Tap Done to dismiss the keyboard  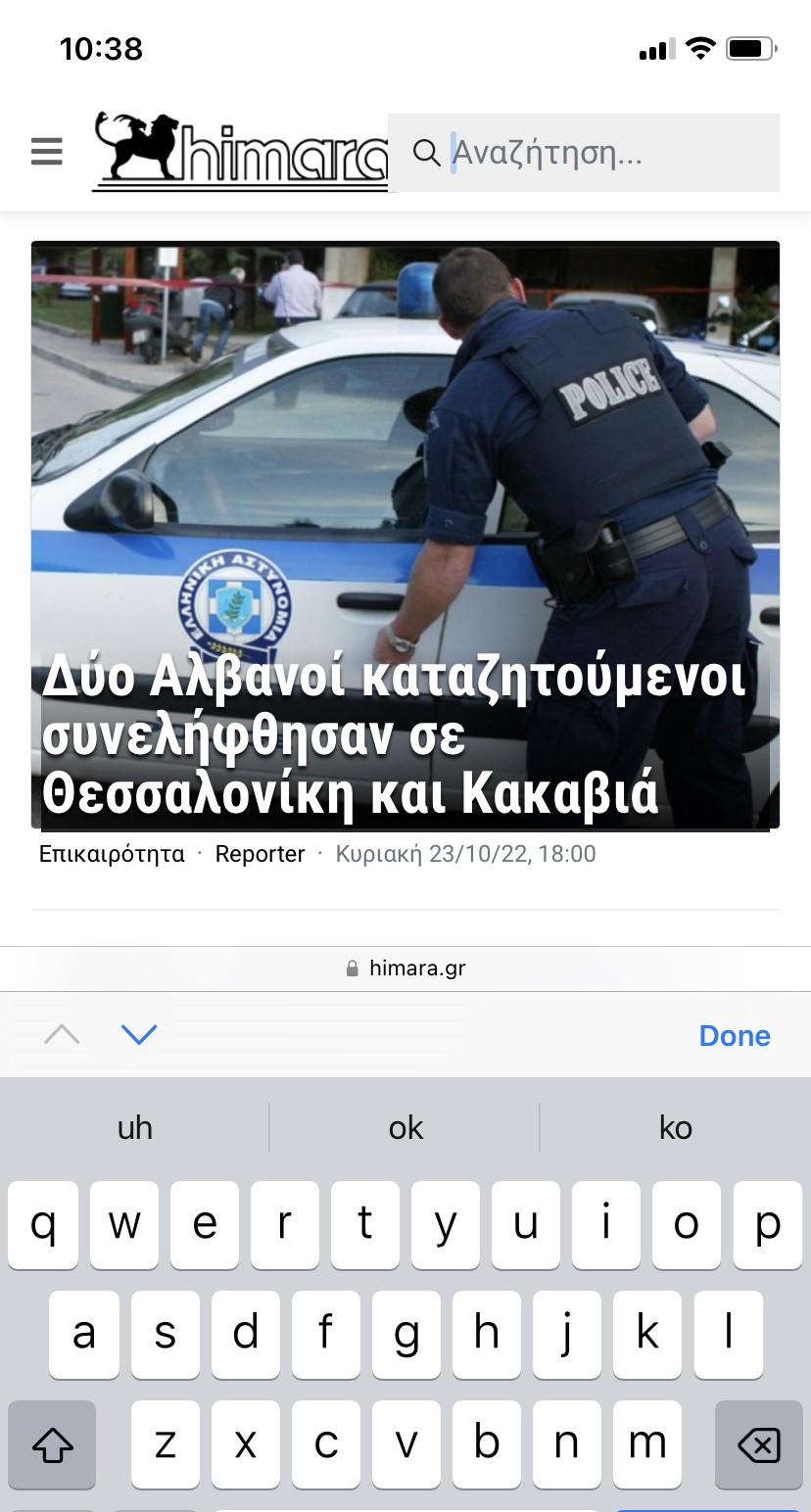point(734,1035)
